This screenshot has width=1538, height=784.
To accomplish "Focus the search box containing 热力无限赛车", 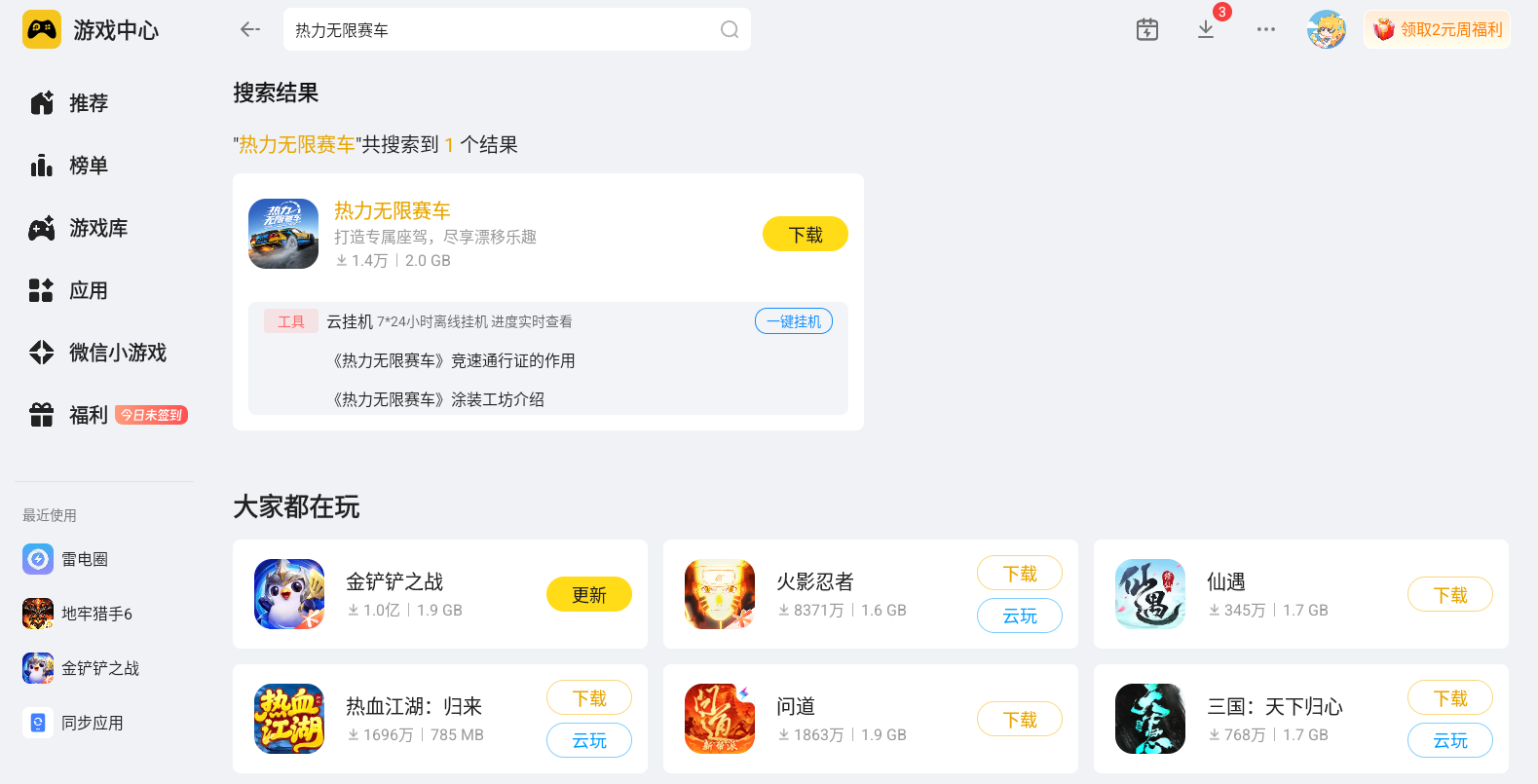I will (x=517, y=29).
